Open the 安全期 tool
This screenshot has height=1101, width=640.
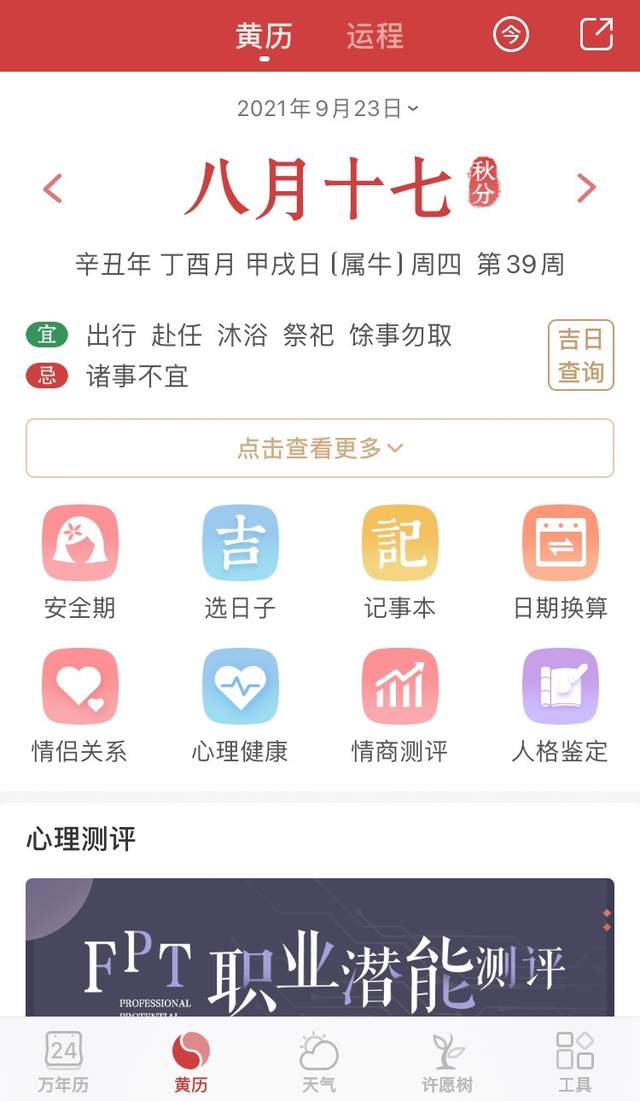(x=80, y=561)
